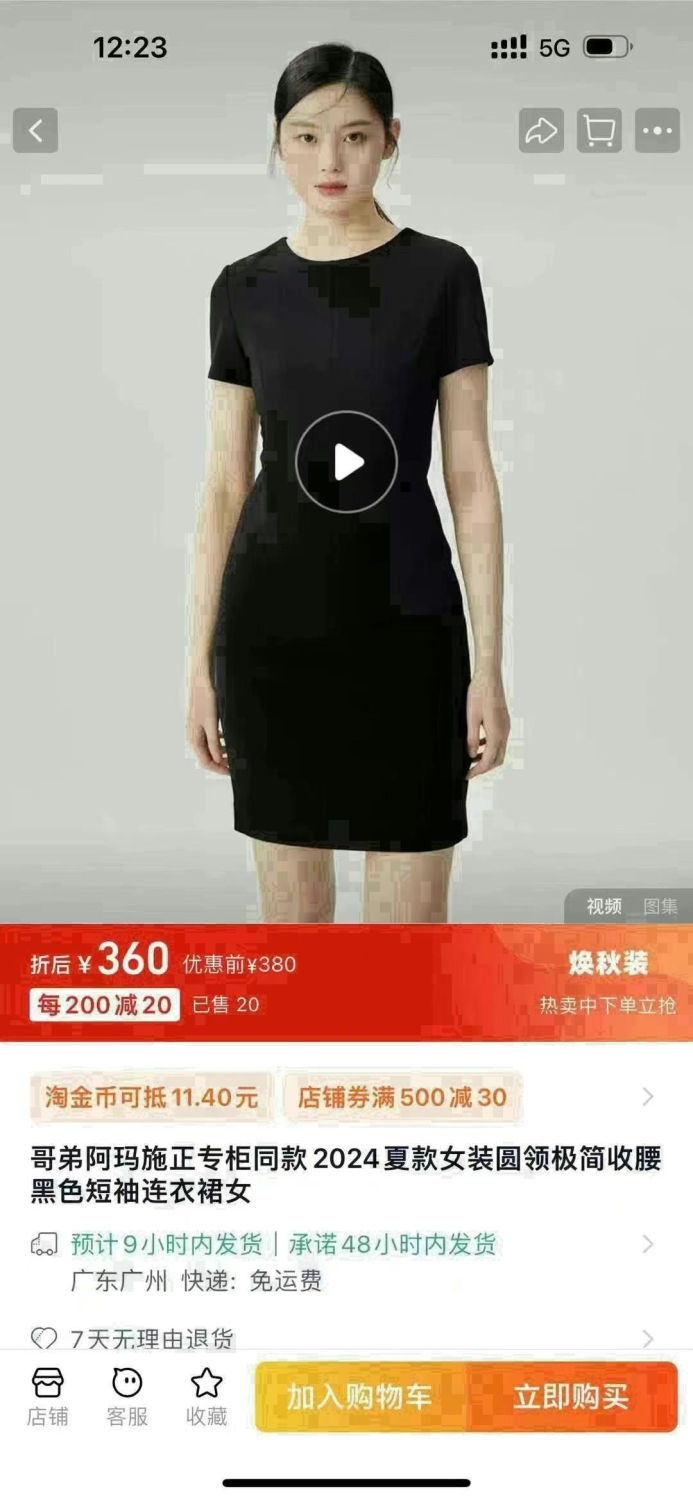Go back using the top-left arrow
Image resolution: width=693 pixels, height=1500 pixels.
[x=36, y=131]
